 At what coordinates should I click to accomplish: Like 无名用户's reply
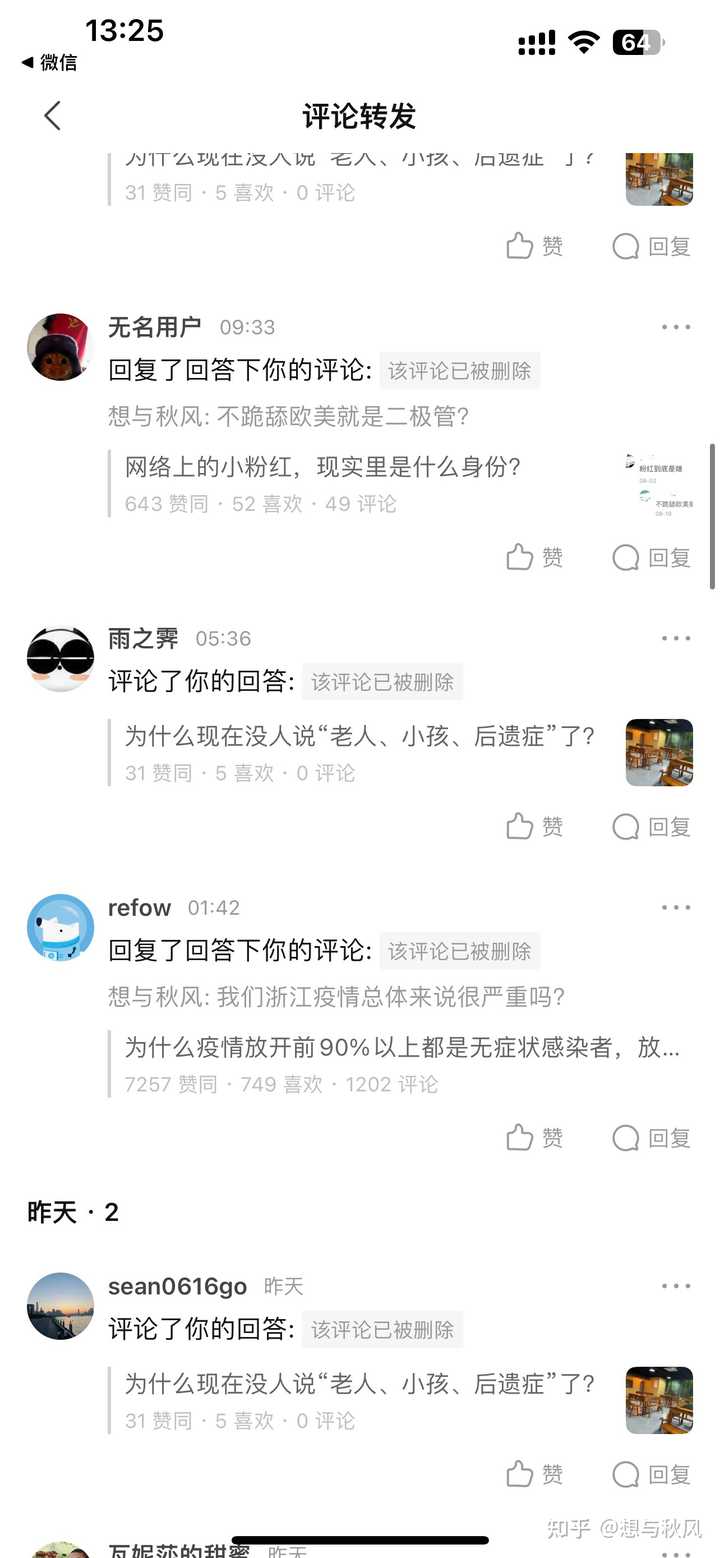pyautogui.click(x=535, y=557)
